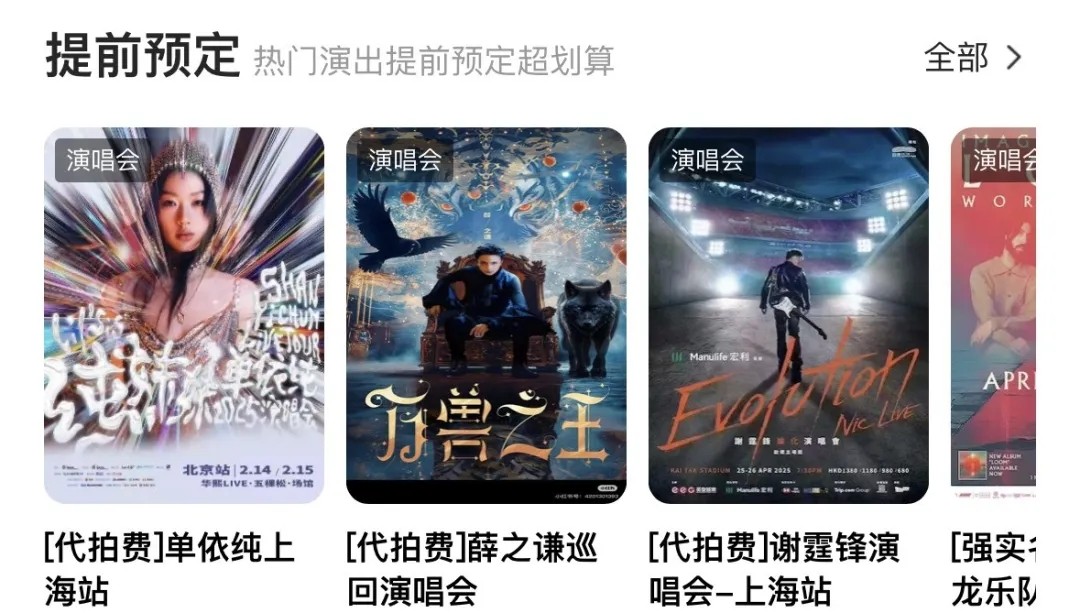Open the 单依纯上海站 concert card

[184, 316]
